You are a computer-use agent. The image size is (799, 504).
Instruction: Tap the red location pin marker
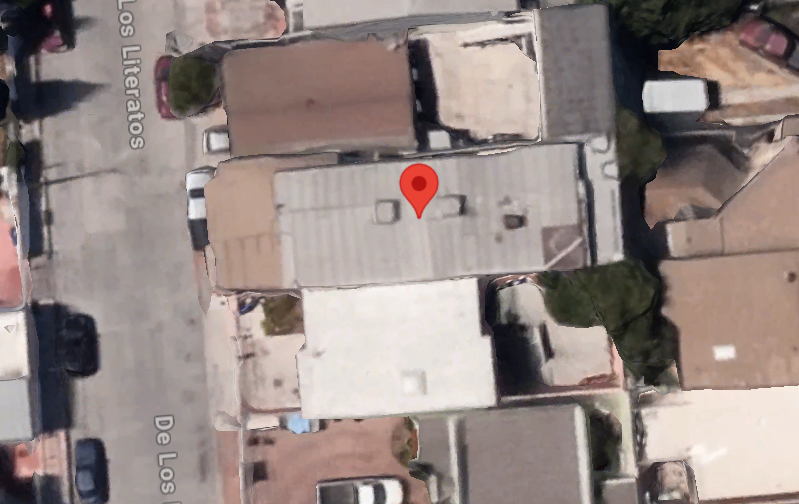pos(419,191)
